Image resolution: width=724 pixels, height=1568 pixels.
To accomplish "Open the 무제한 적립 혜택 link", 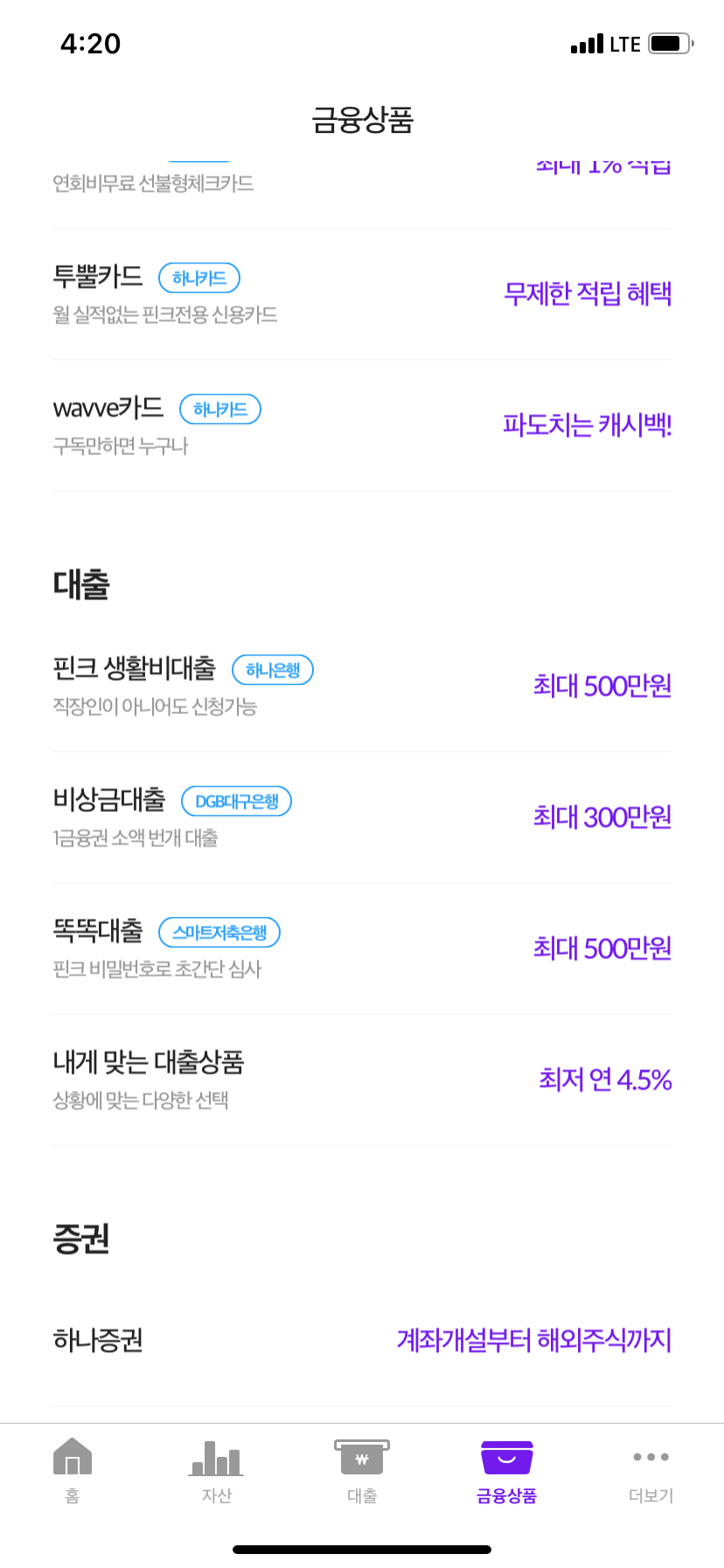I will (588, 294).
